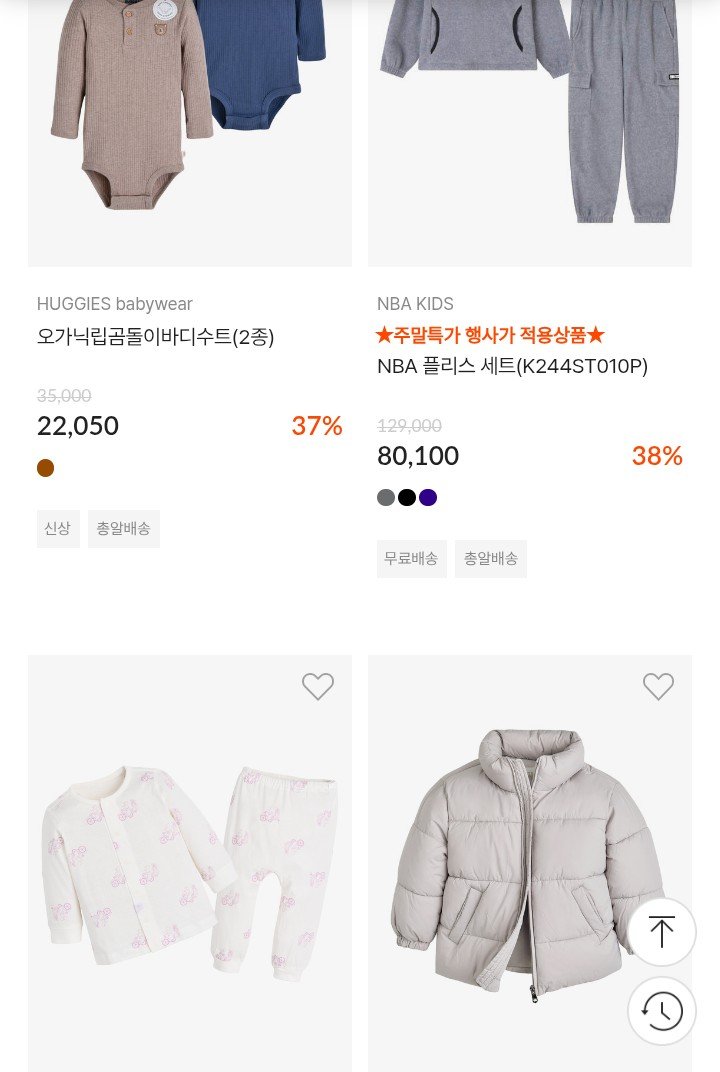The image size is (720, 1072).
Task: Choose the gray color for NBA 플리스 세트
Action: 386,498
